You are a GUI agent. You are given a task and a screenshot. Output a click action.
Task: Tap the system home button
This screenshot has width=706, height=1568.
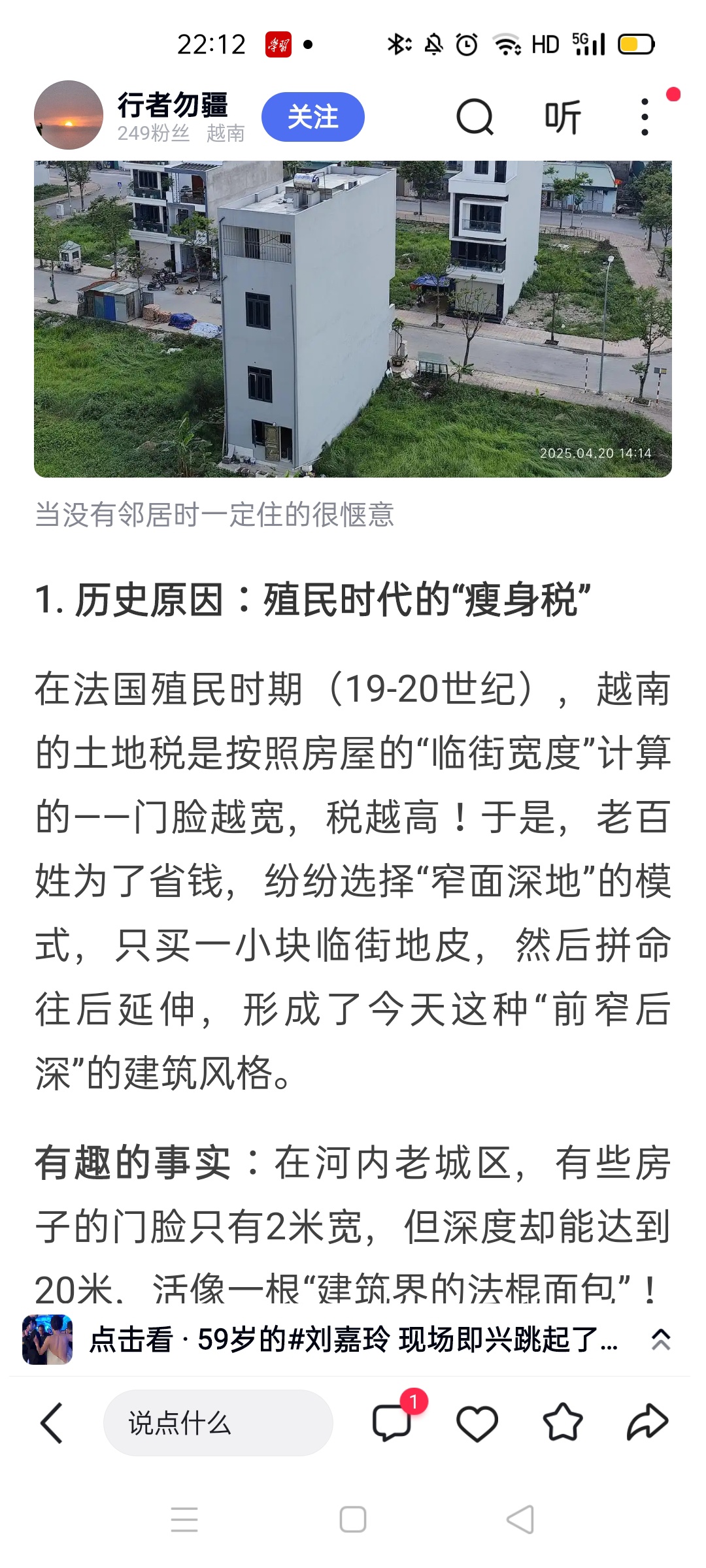click(353, 1519)
